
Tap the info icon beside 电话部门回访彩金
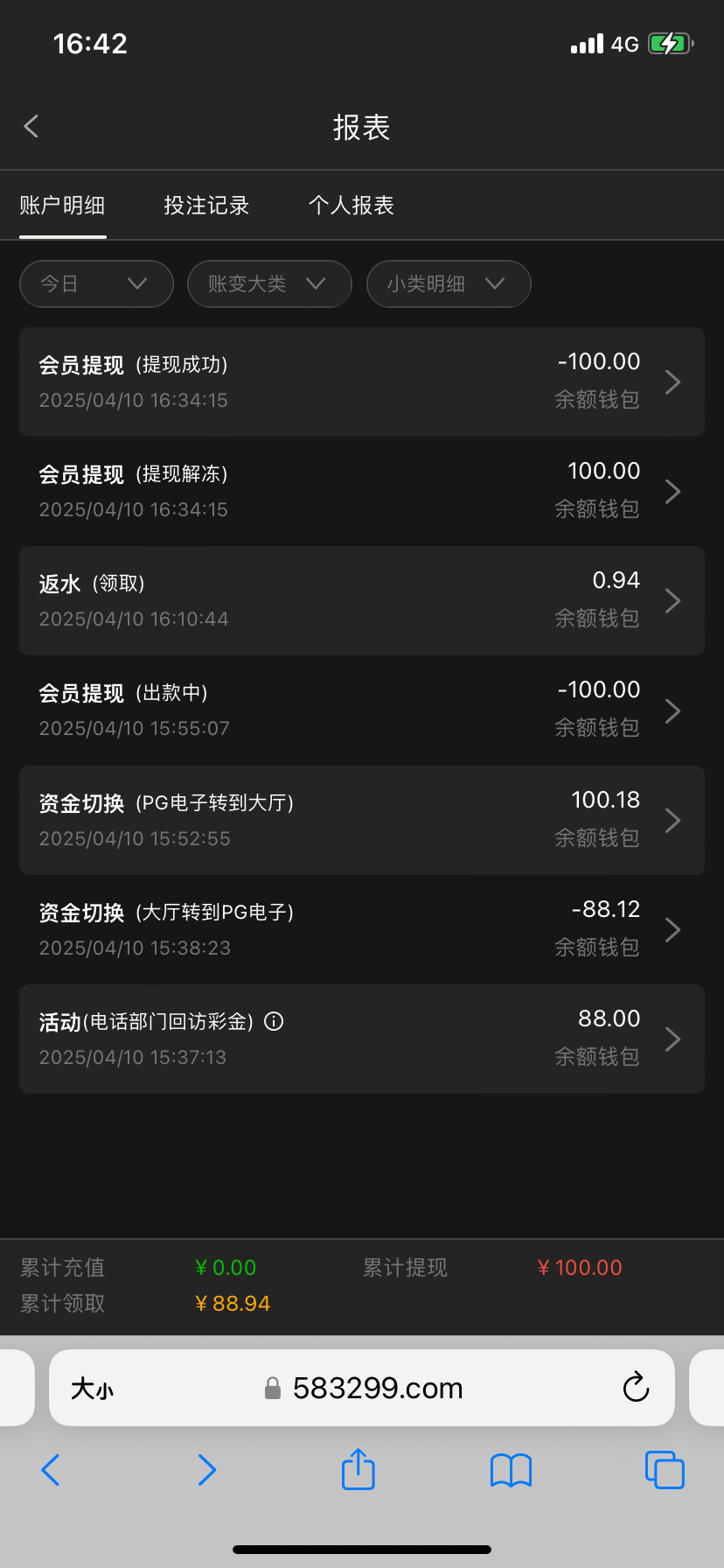pyautogui.click(x=274, y=1021)
